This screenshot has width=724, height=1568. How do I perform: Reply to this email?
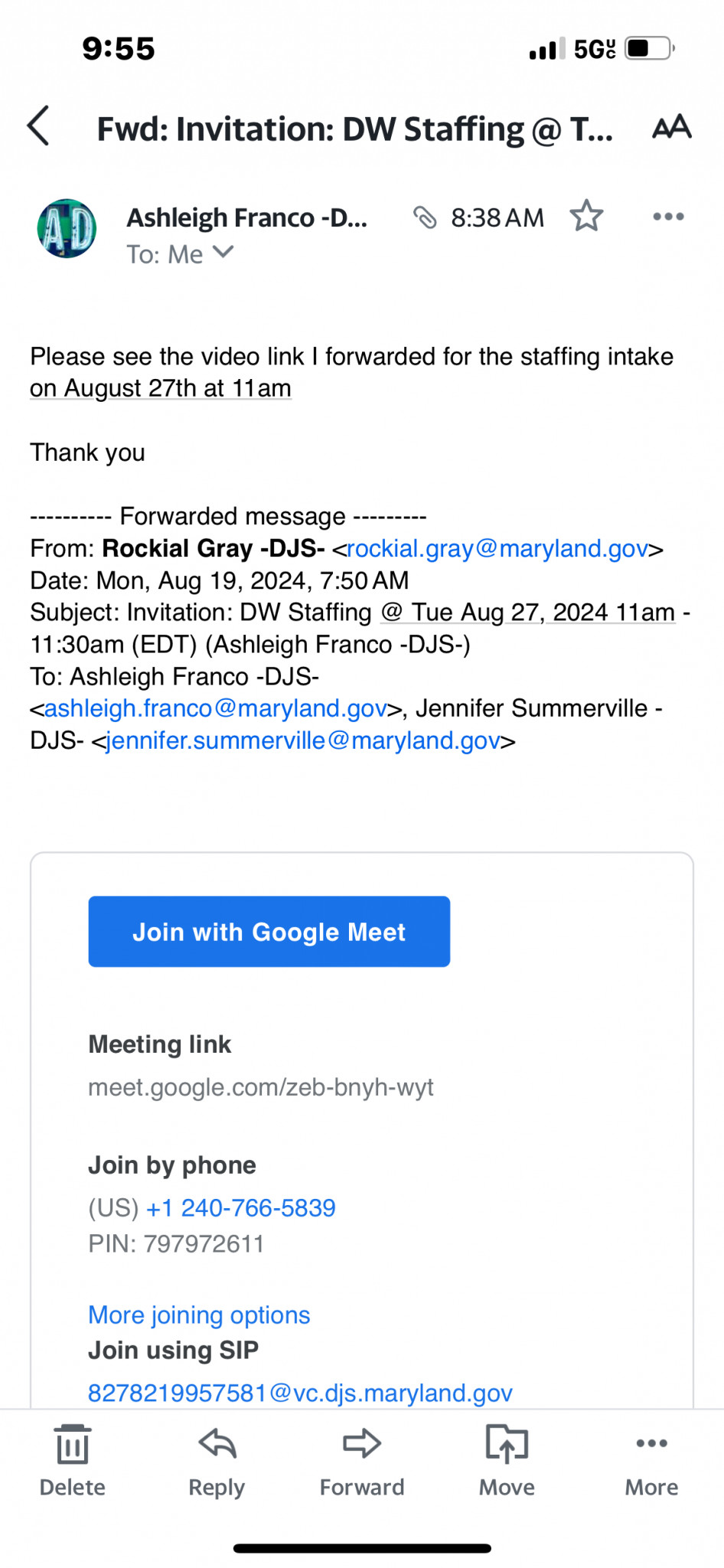217,1461
